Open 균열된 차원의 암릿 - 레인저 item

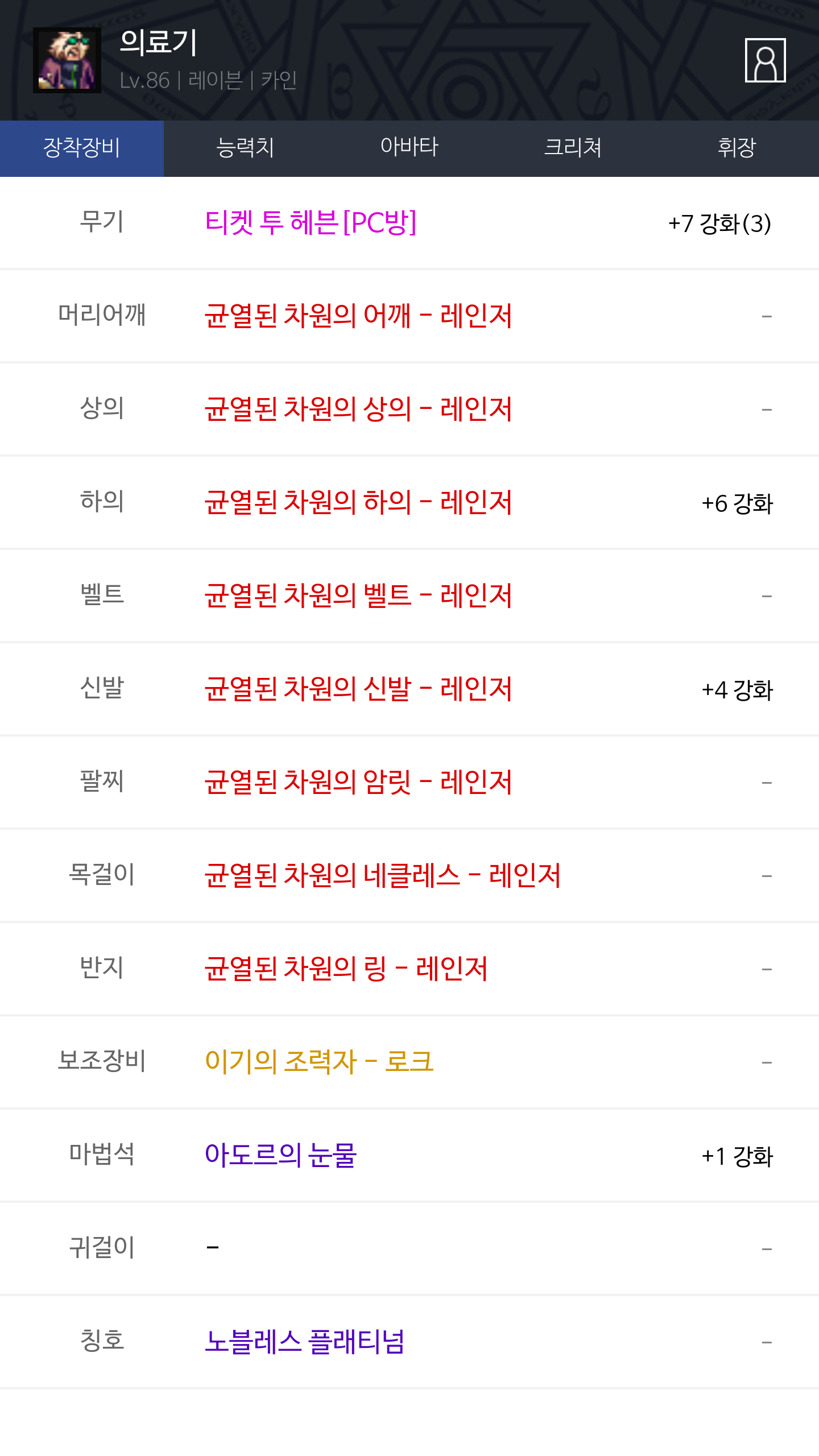click(x=358, y=782)
